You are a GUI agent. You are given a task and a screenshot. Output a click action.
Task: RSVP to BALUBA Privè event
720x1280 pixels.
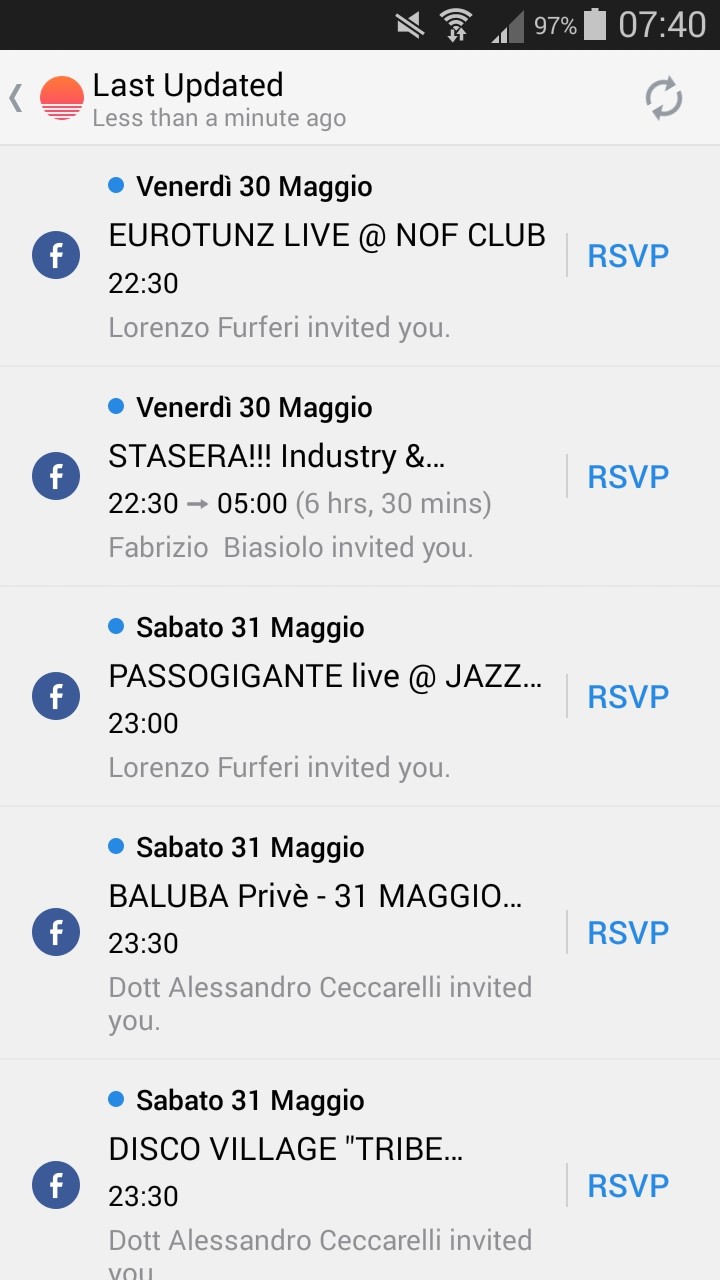[628, 933]
